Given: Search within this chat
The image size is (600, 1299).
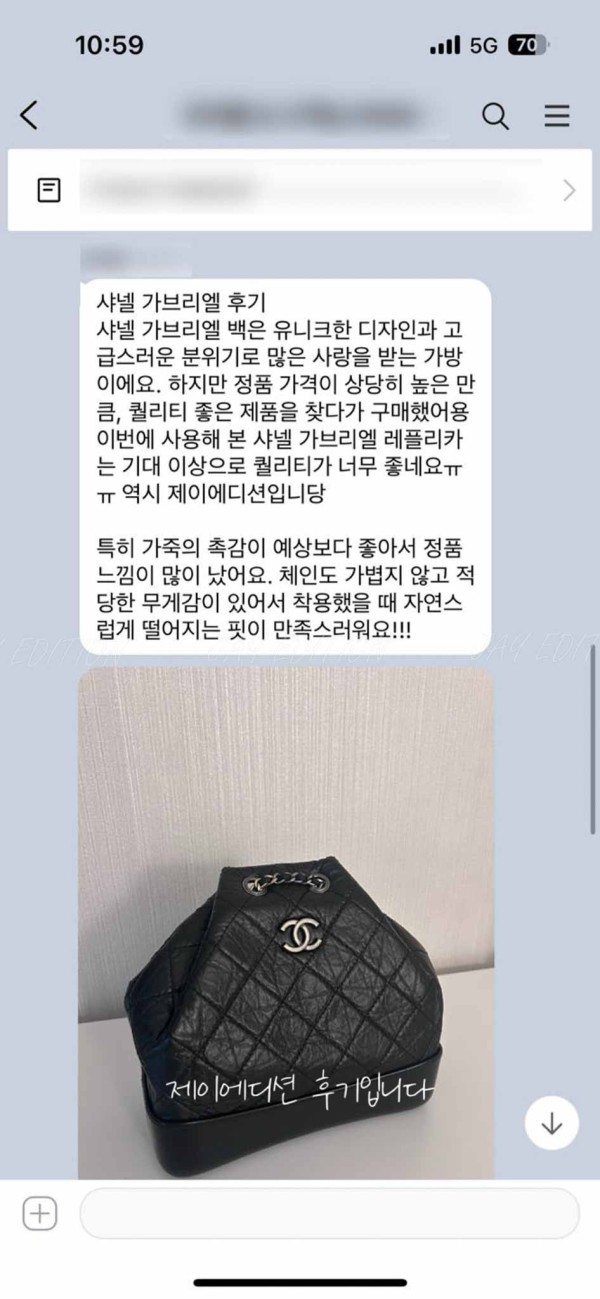Looking at the screenshot, I should pyautogui.click(x=496, y=116).
